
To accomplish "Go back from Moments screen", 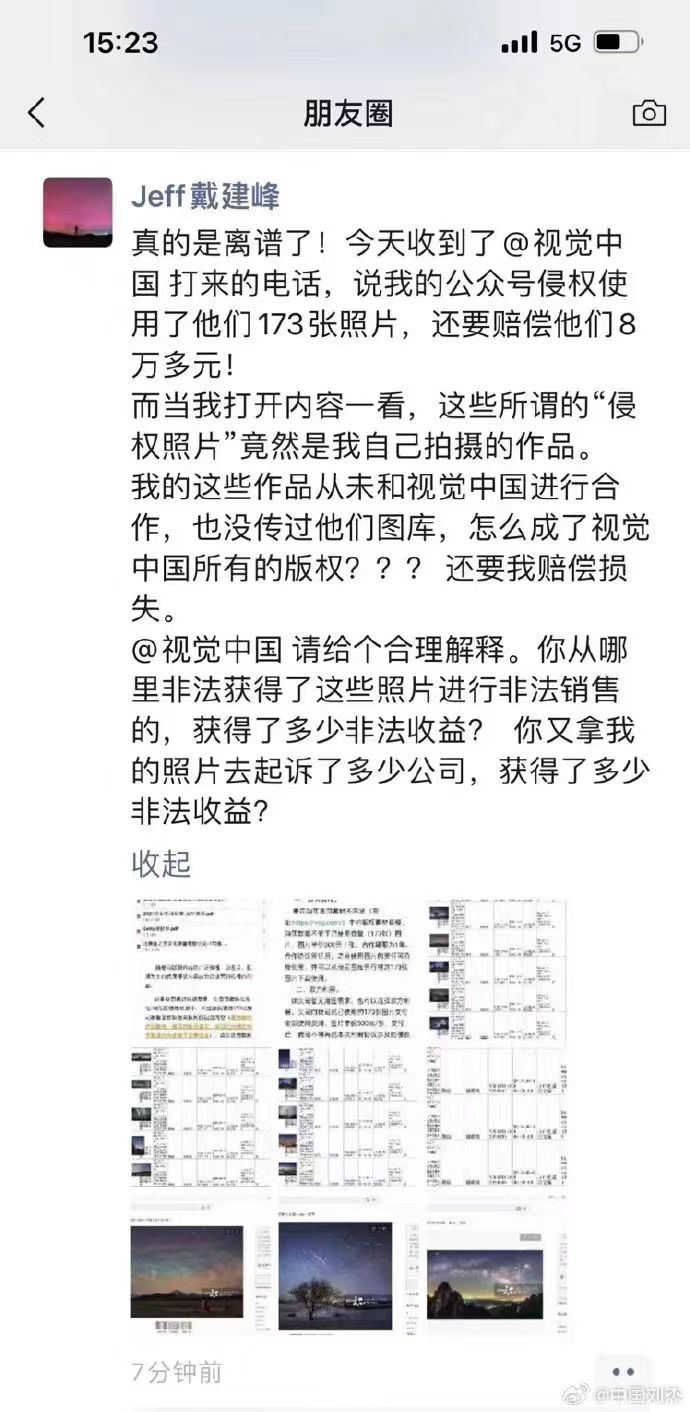I will (36, 112).
